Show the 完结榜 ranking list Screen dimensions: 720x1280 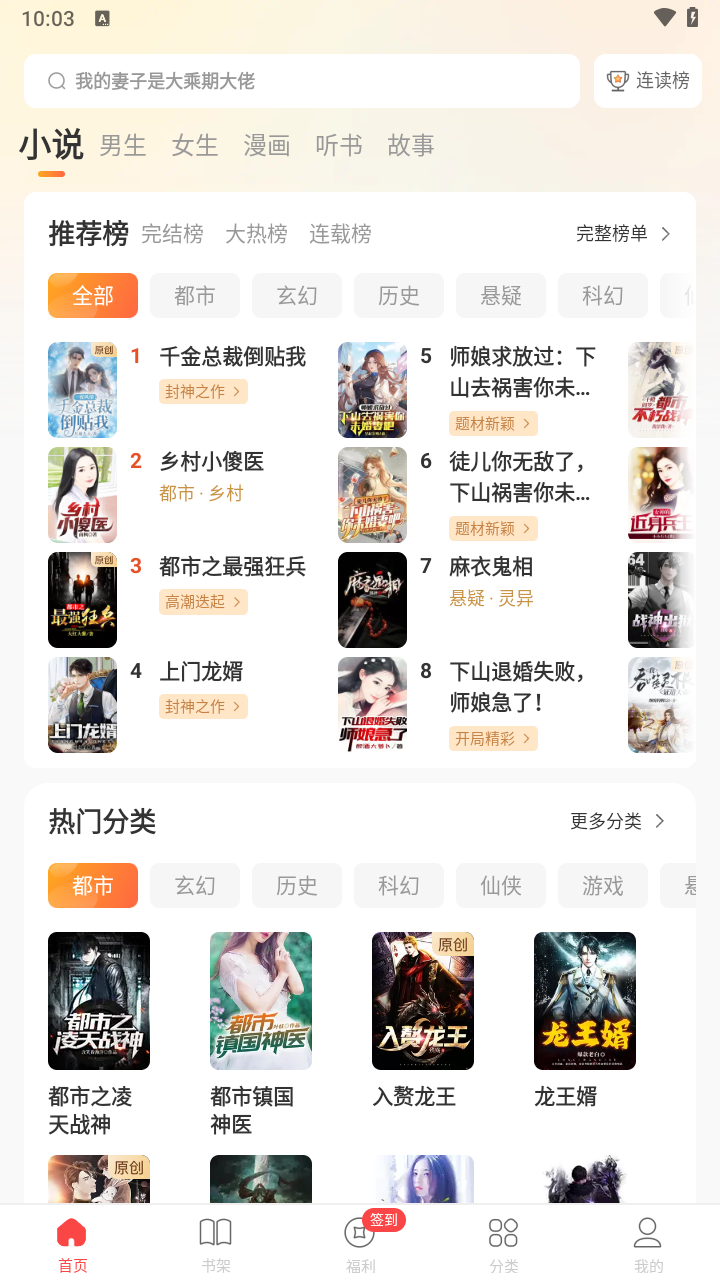[172, 234]
